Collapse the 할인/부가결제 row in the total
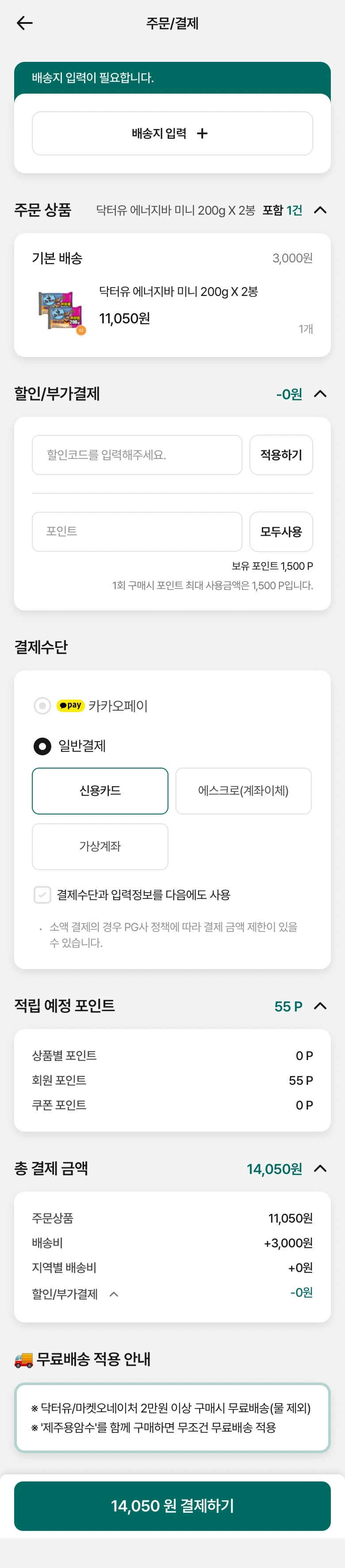Screen dimensions: 345x1568 click(113, 1294)
